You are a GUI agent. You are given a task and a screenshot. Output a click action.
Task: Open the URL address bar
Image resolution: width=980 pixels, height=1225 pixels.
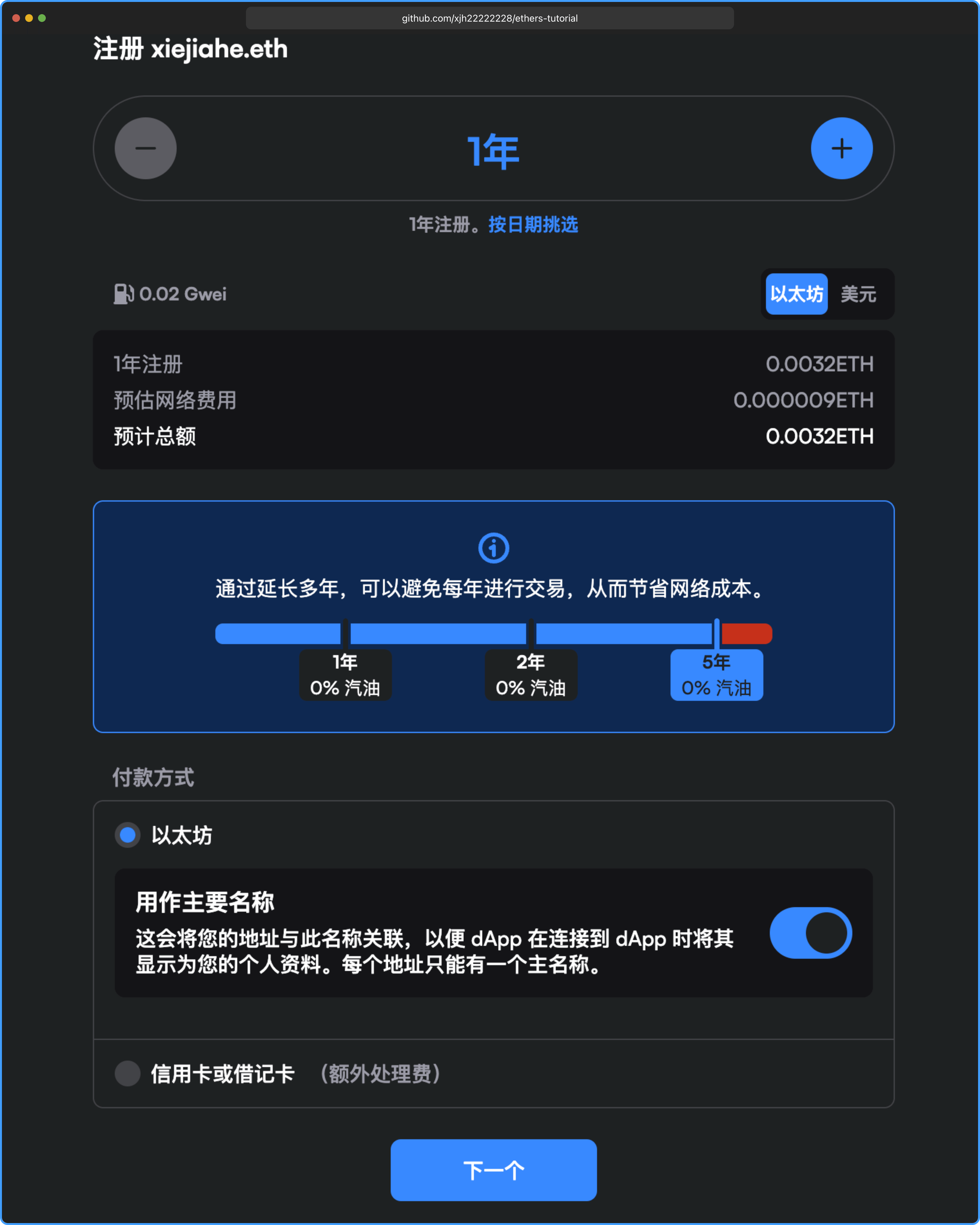[x=489, y=18]
